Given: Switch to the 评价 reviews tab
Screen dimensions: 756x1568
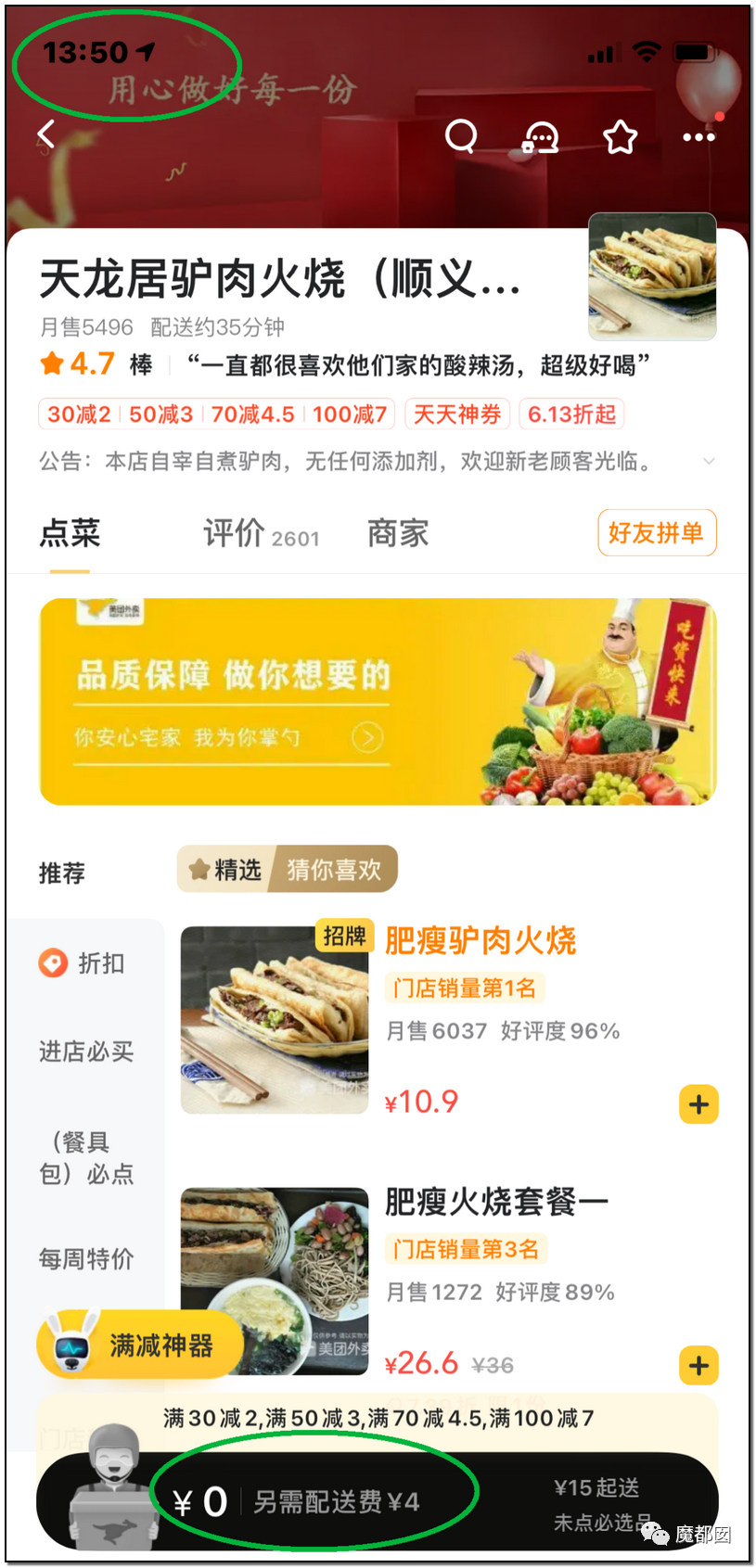Looking at the screenshot, I should [261, 534].
